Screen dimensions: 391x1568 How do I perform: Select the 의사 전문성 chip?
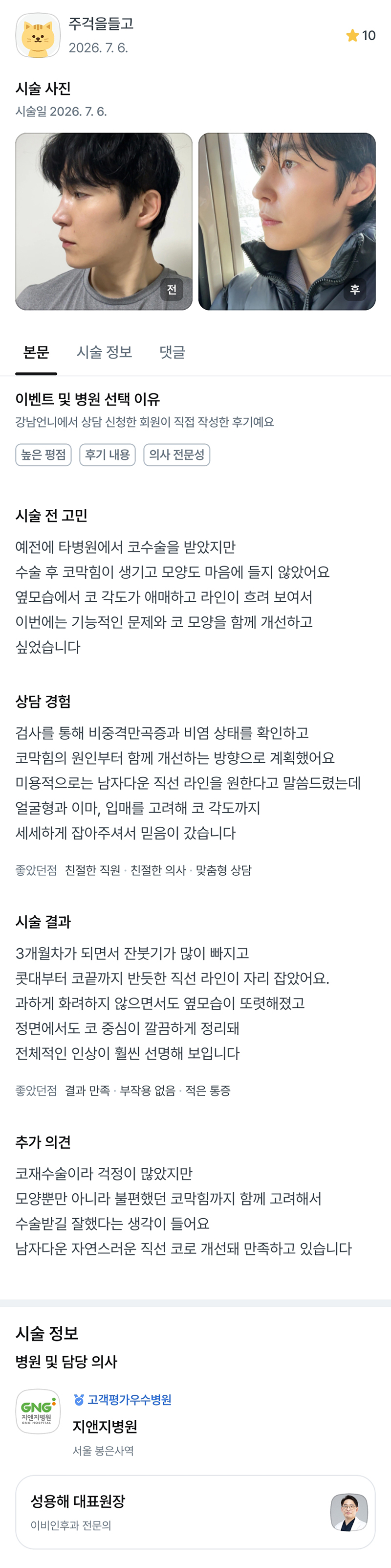pyautogui.click(x=177, y=454)
